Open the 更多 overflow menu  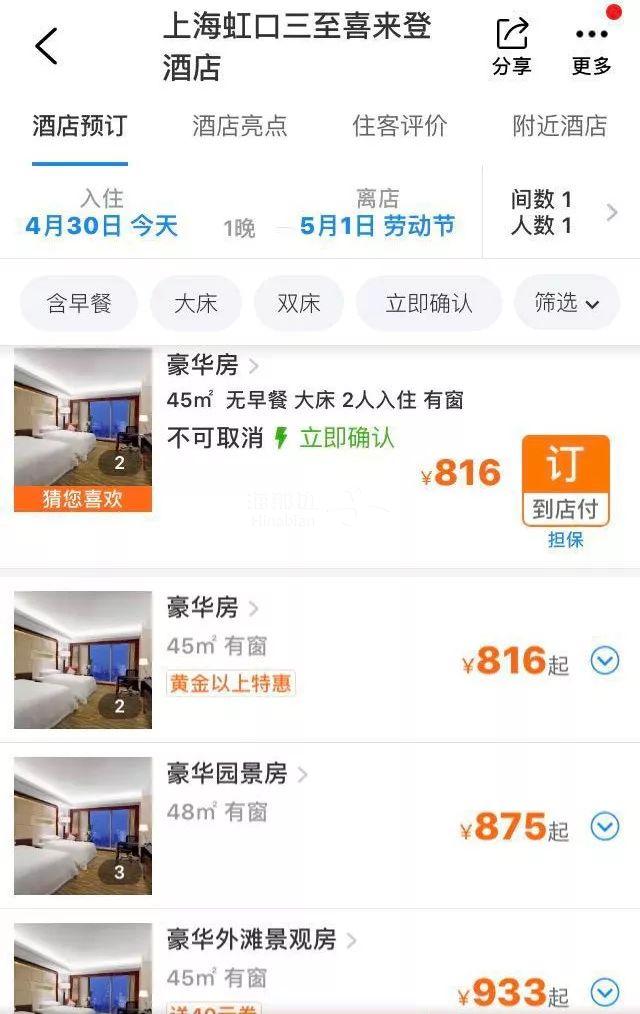[x=591, y=46]
